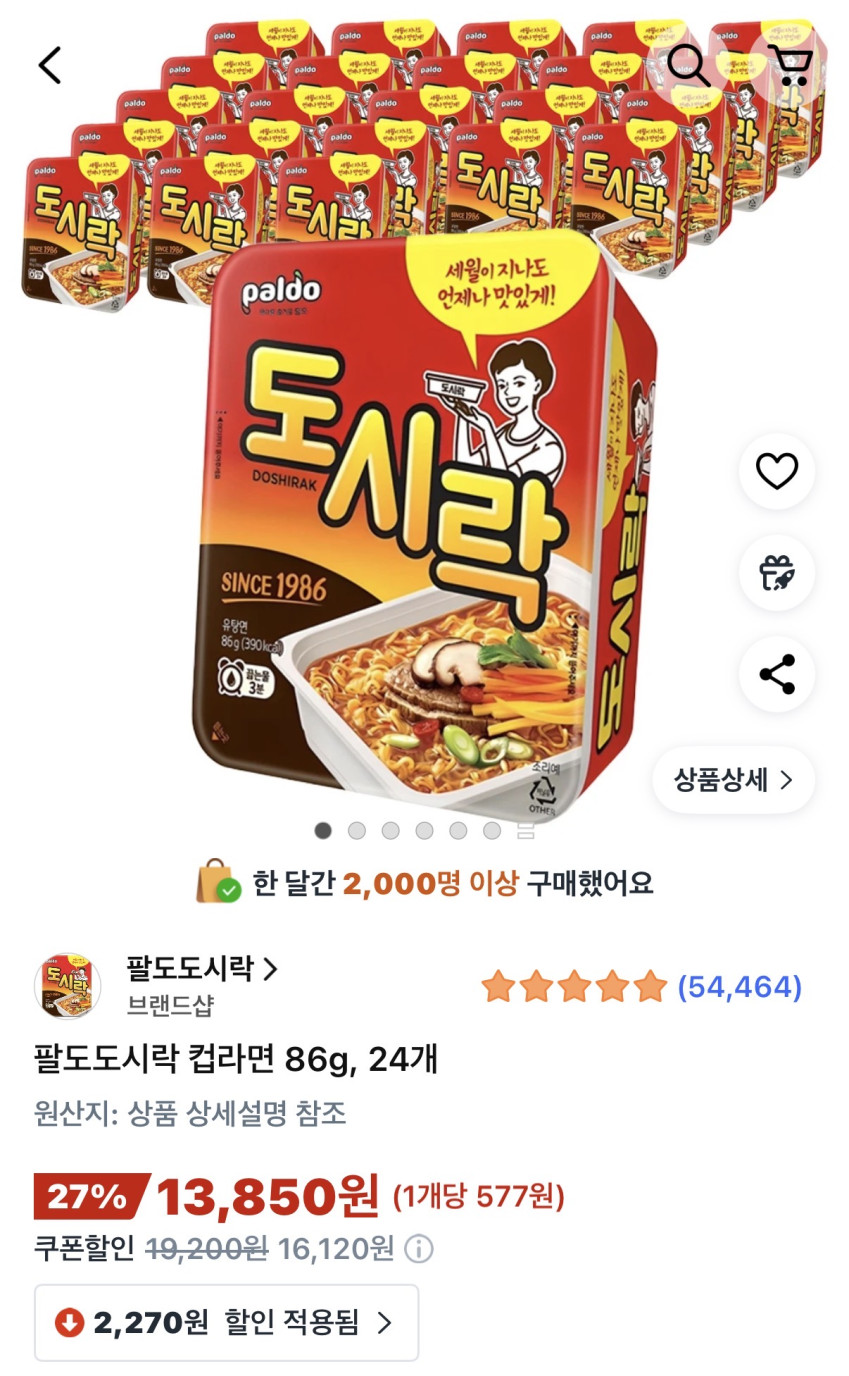The width and height of the screenshot is (849, 1376).
Task: Go back to the previous page
Action: (x=50, y=65)
